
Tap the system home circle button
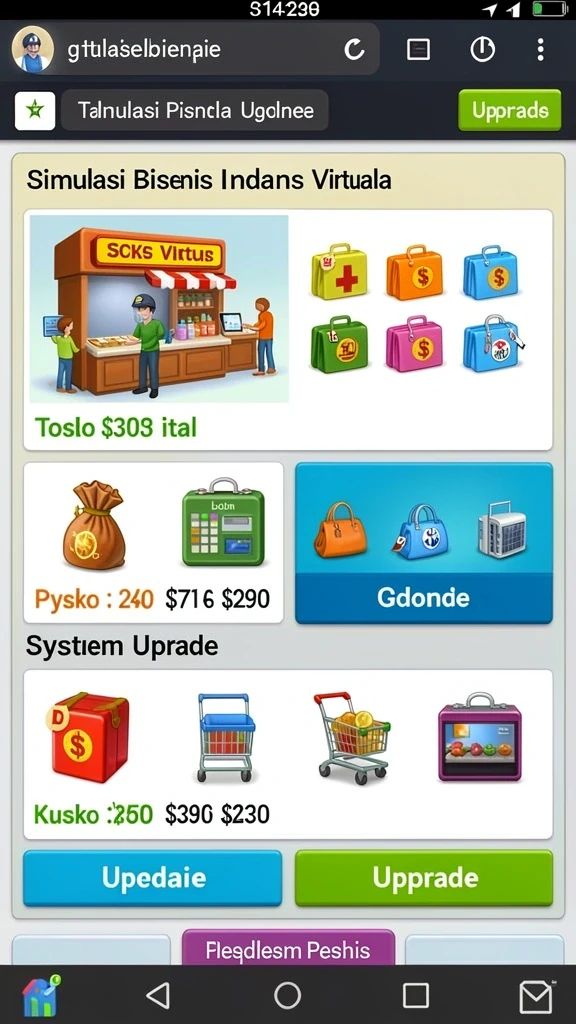click(287, 996)
